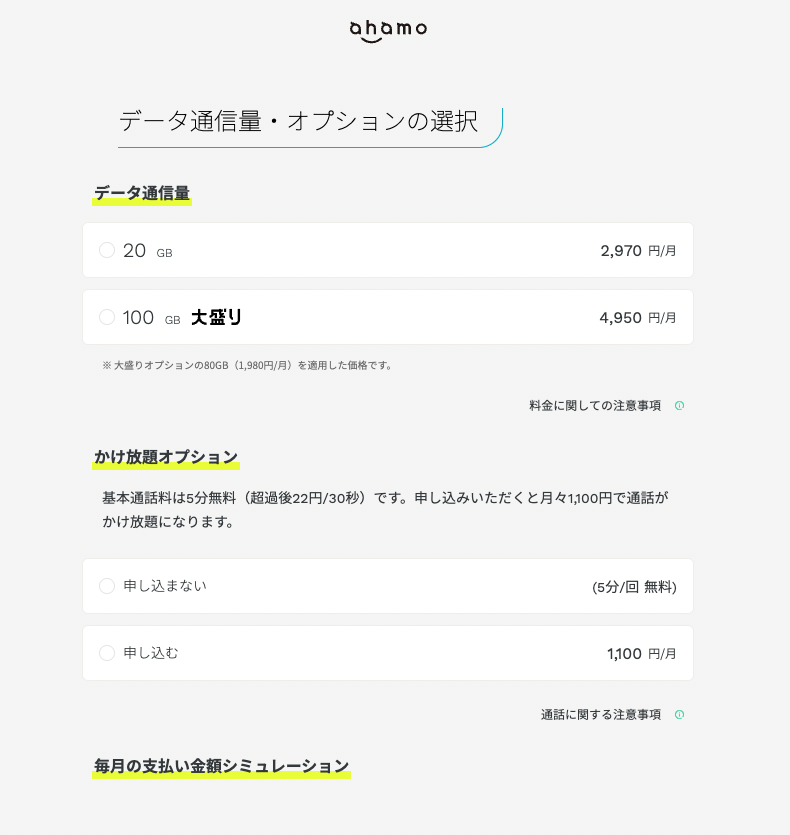Click the info icon beside 通話に関する注意事項
Image resolution: width=790 pixels, height=835 pixels.
point(679,714)
